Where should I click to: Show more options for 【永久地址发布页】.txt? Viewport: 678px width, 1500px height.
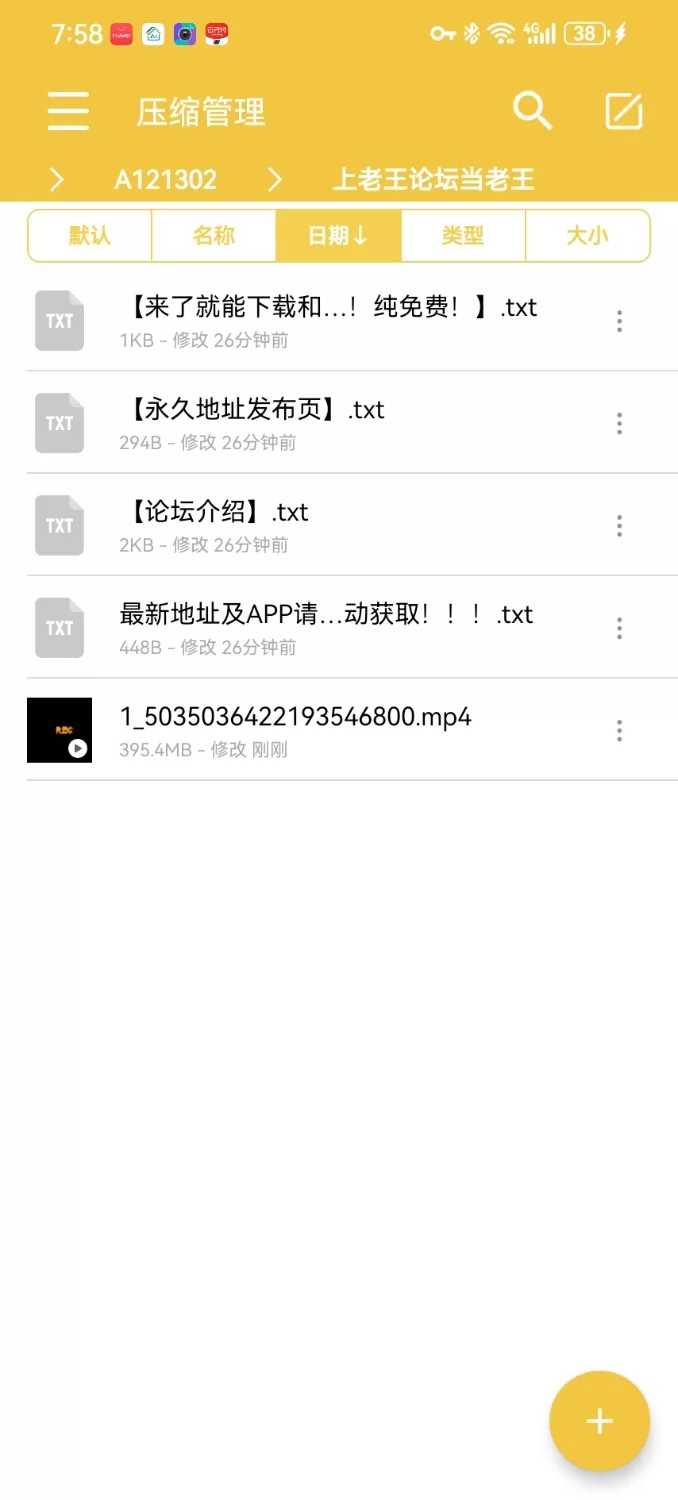619,423
